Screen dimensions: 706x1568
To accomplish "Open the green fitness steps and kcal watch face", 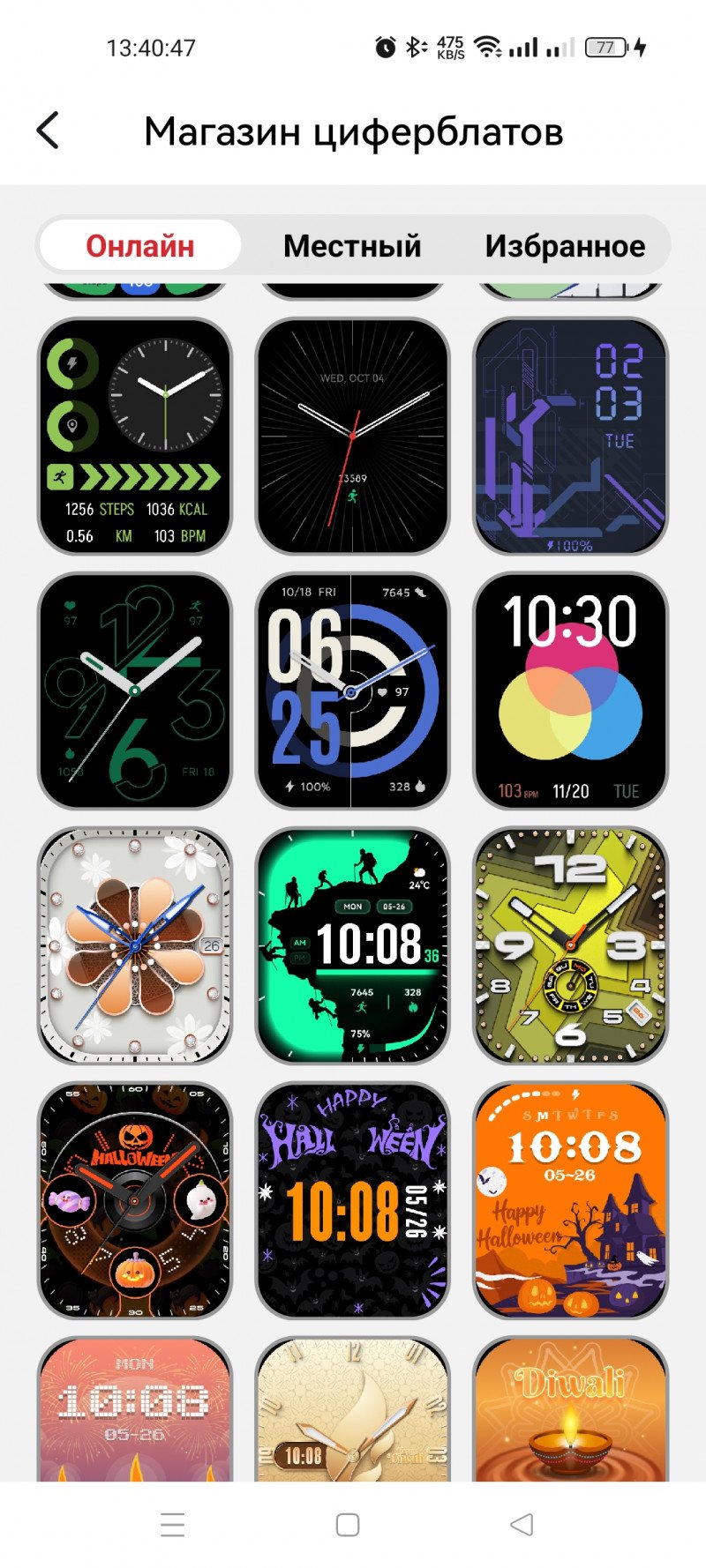I will (135, 437).
